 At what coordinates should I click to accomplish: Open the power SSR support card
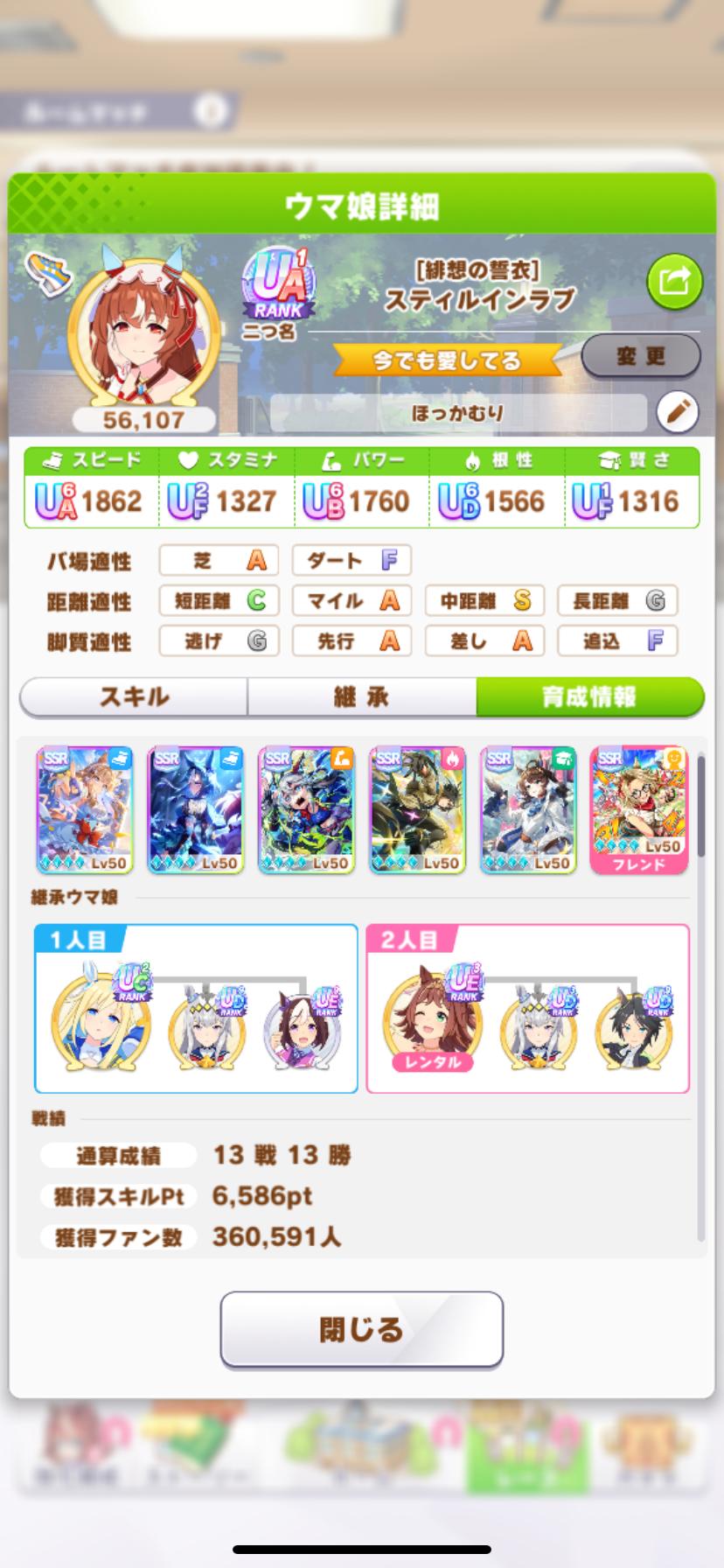306,809
